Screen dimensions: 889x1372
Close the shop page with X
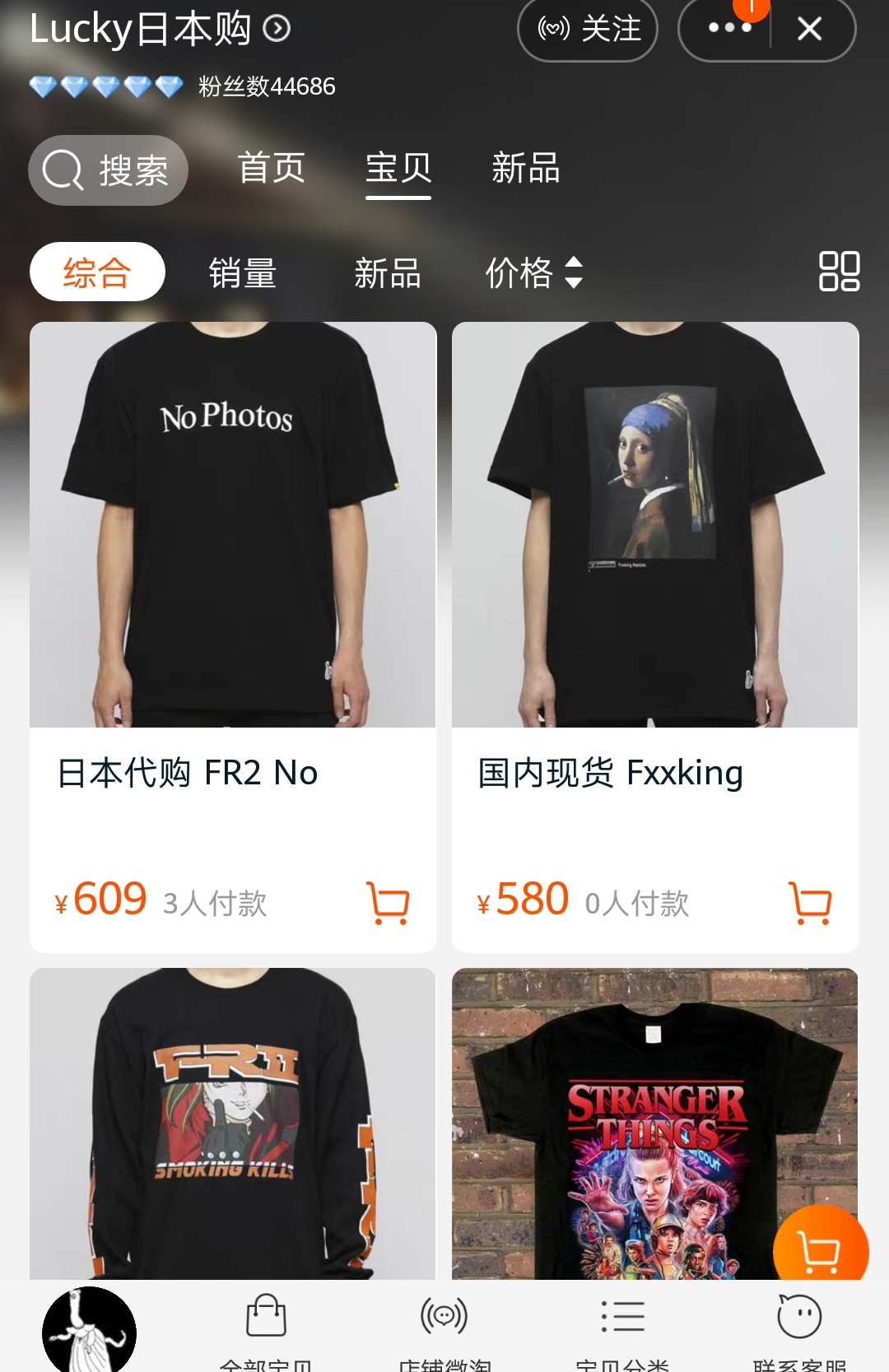pos(810,30)
